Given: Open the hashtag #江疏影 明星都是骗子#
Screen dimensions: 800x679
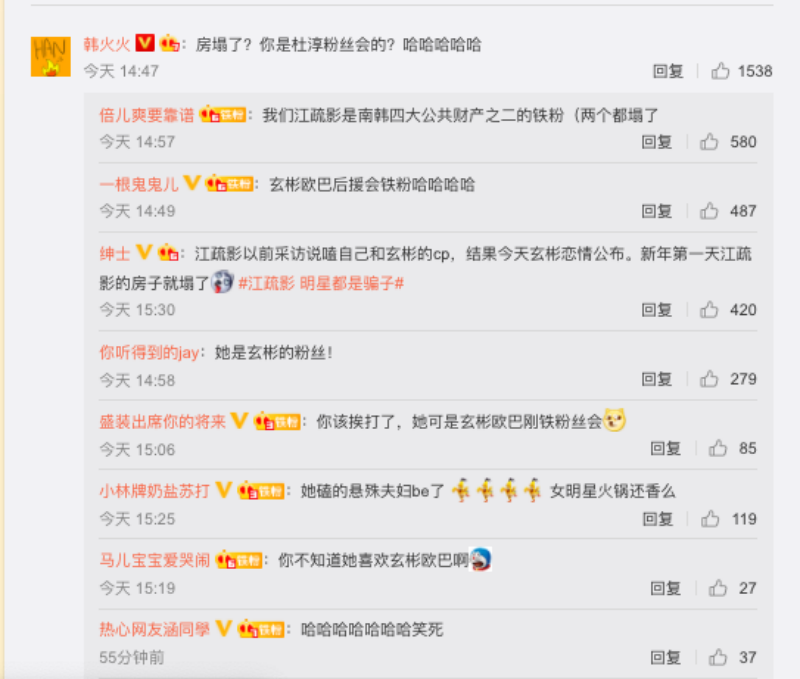Looking at the screenshot, I should [x=321, y=283].
